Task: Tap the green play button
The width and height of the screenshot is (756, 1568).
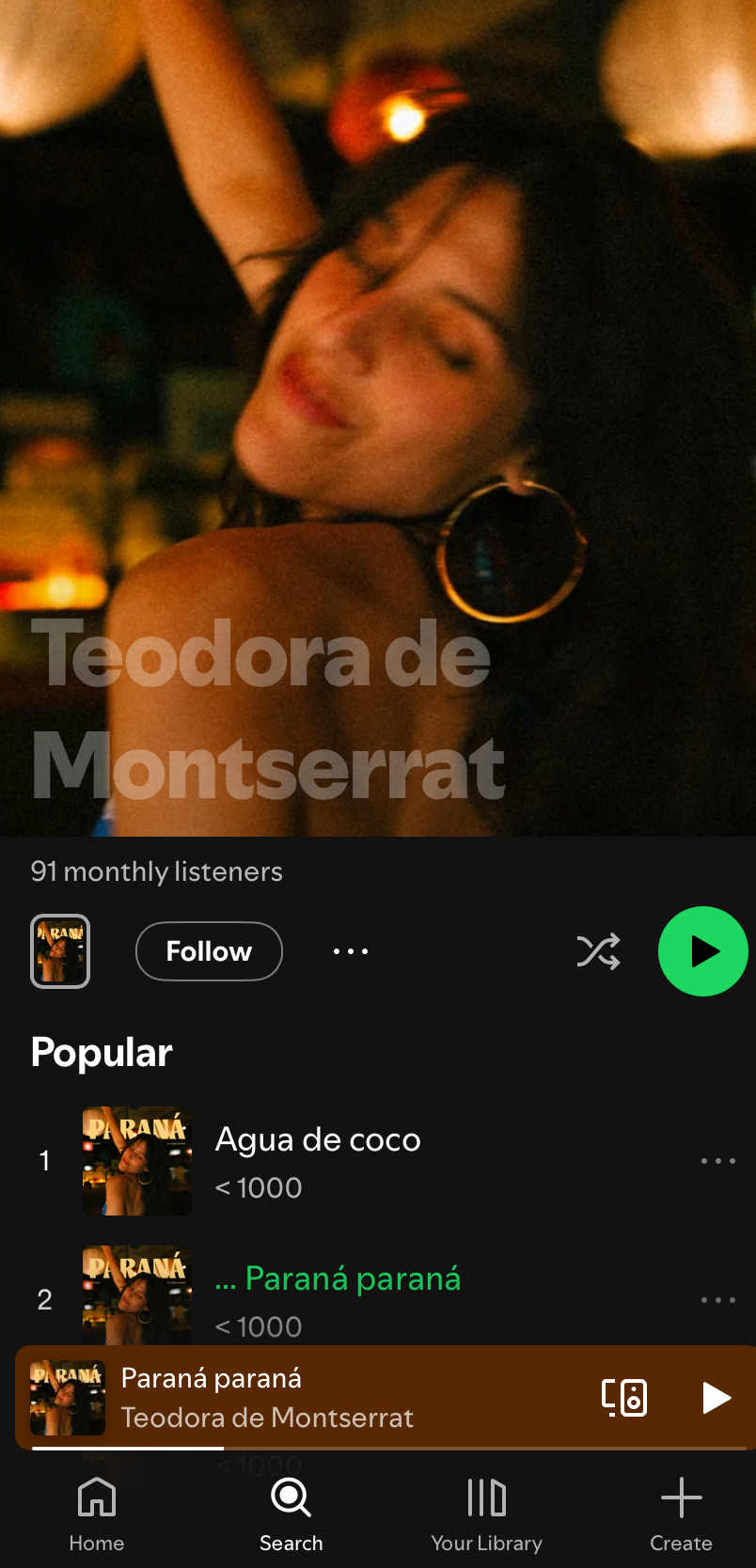Action: click(702, 951)
